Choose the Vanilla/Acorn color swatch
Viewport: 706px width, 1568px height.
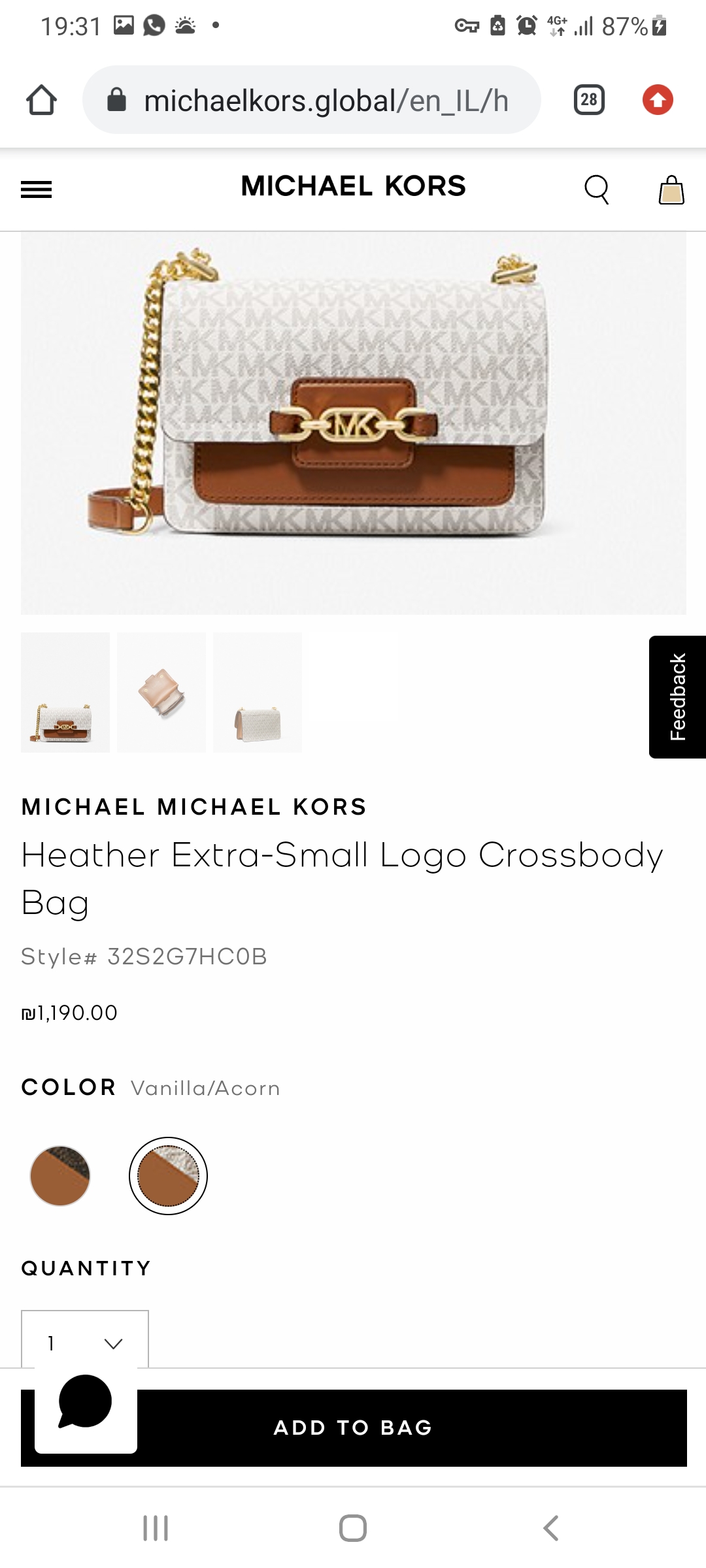[168, 1175]
